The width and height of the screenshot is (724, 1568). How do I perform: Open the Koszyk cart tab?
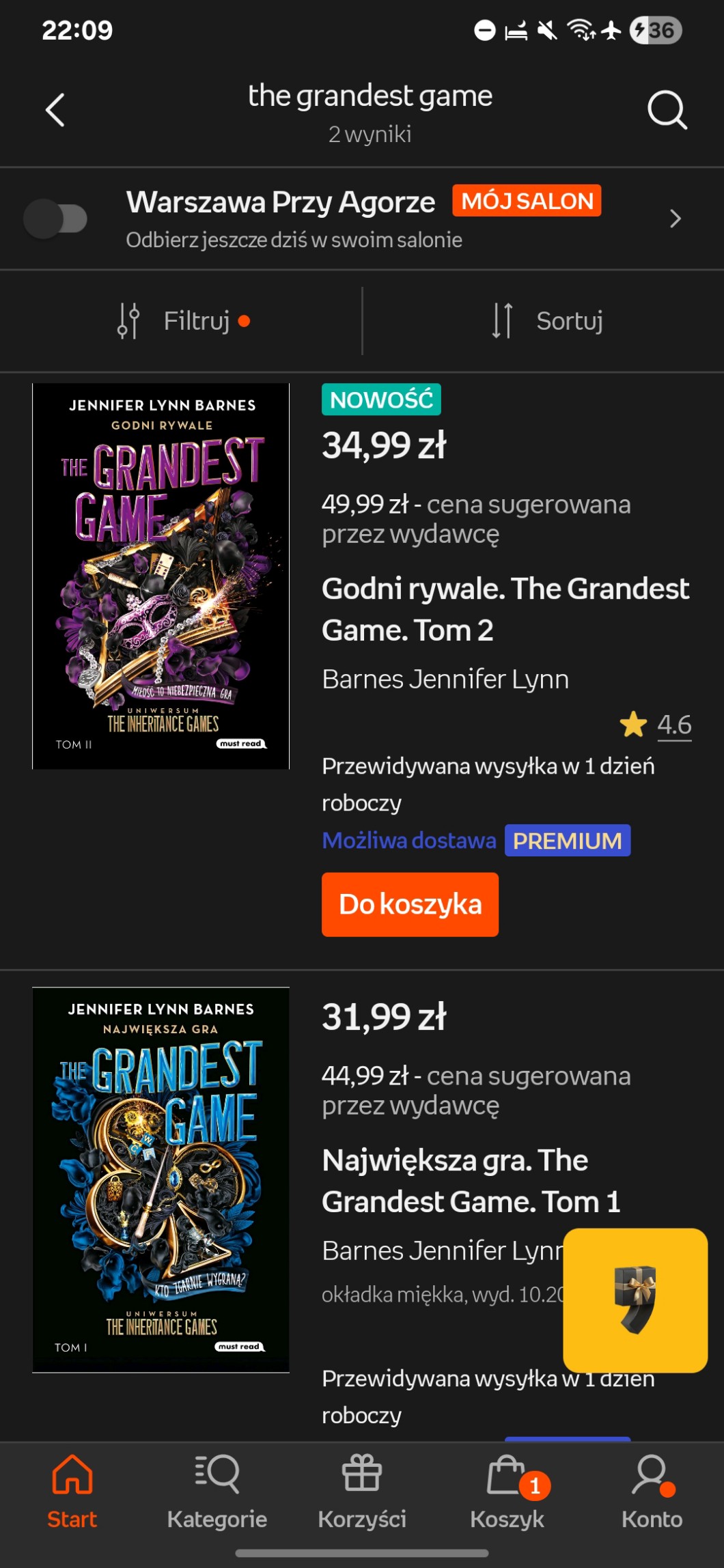coord(507,1492)
